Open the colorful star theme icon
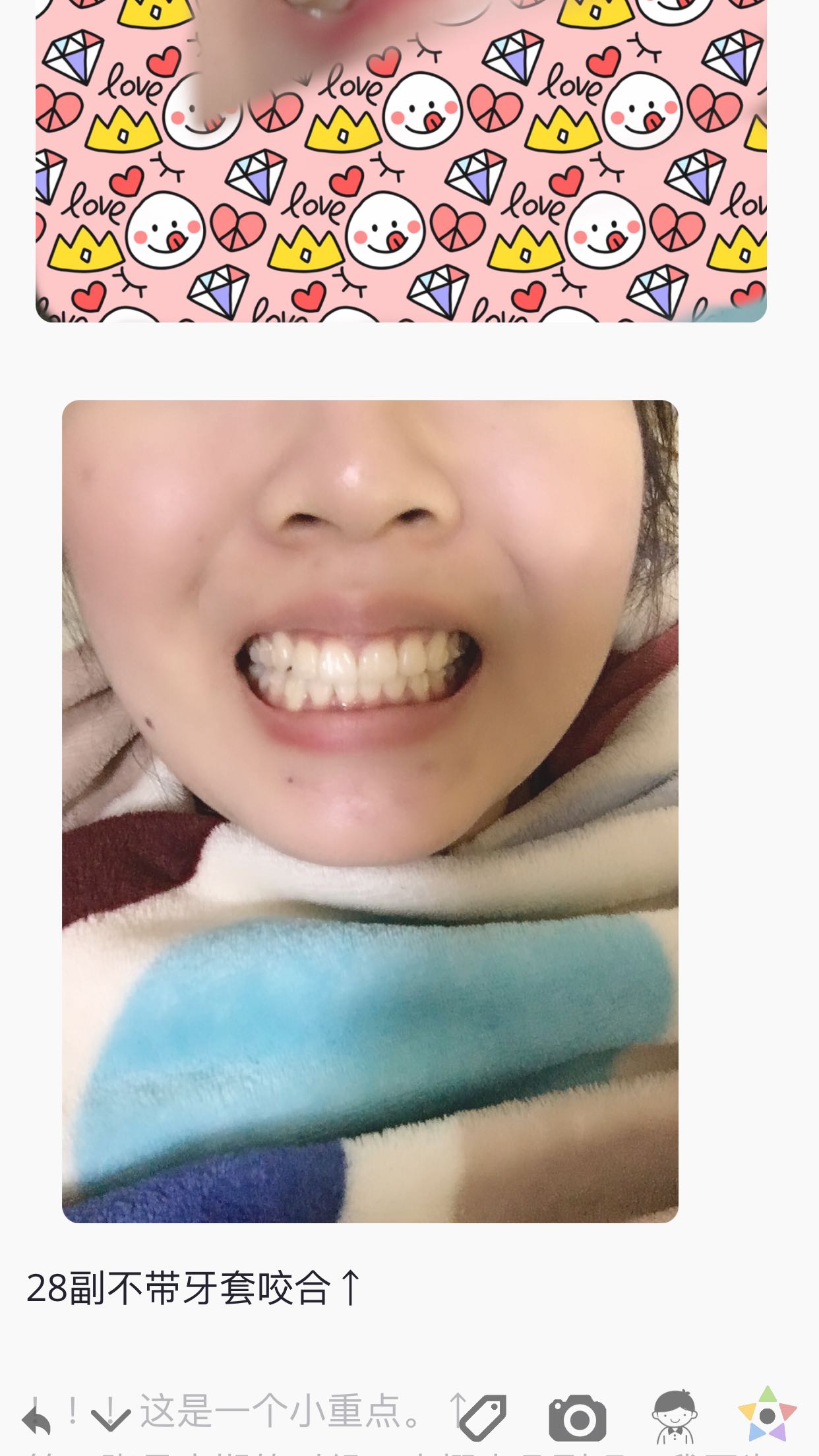Image resolution: width=819 pixels, height=1456 pixels. point(767,1415)
